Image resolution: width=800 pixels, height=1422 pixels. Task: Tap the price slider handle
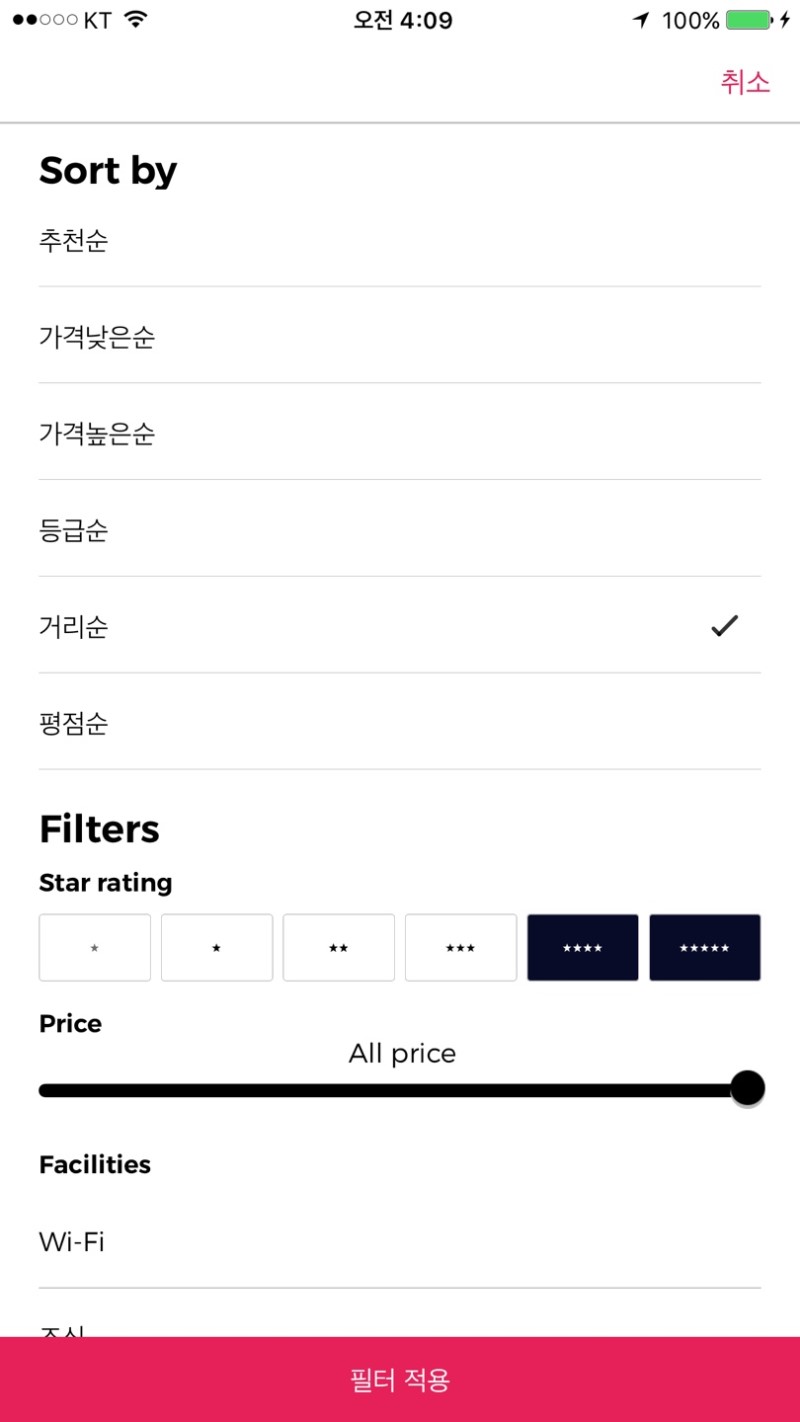[747, 1088]
